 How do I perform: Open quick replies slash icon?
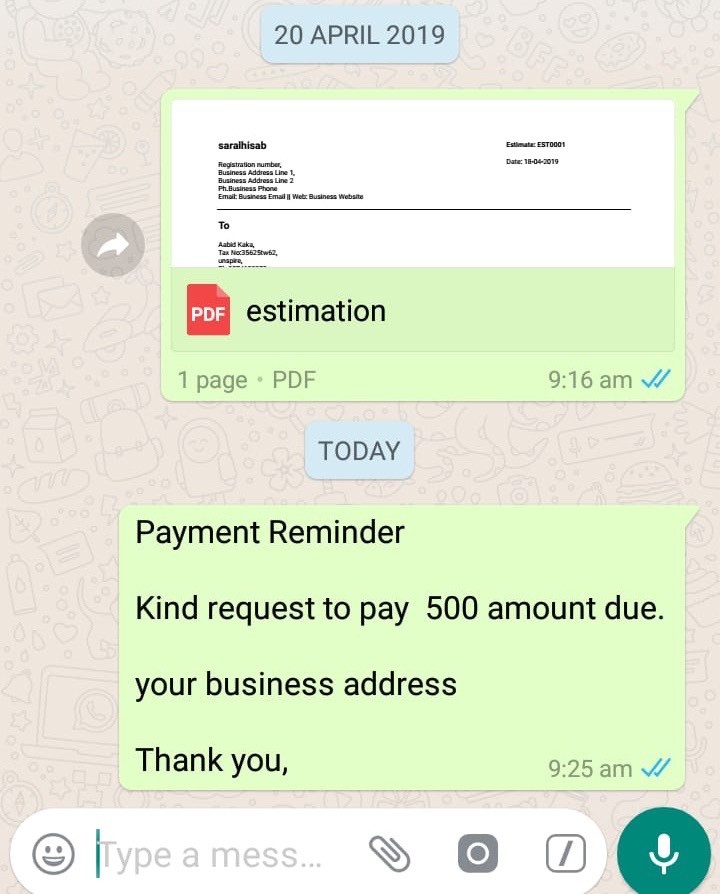click(x=565, y=854)
